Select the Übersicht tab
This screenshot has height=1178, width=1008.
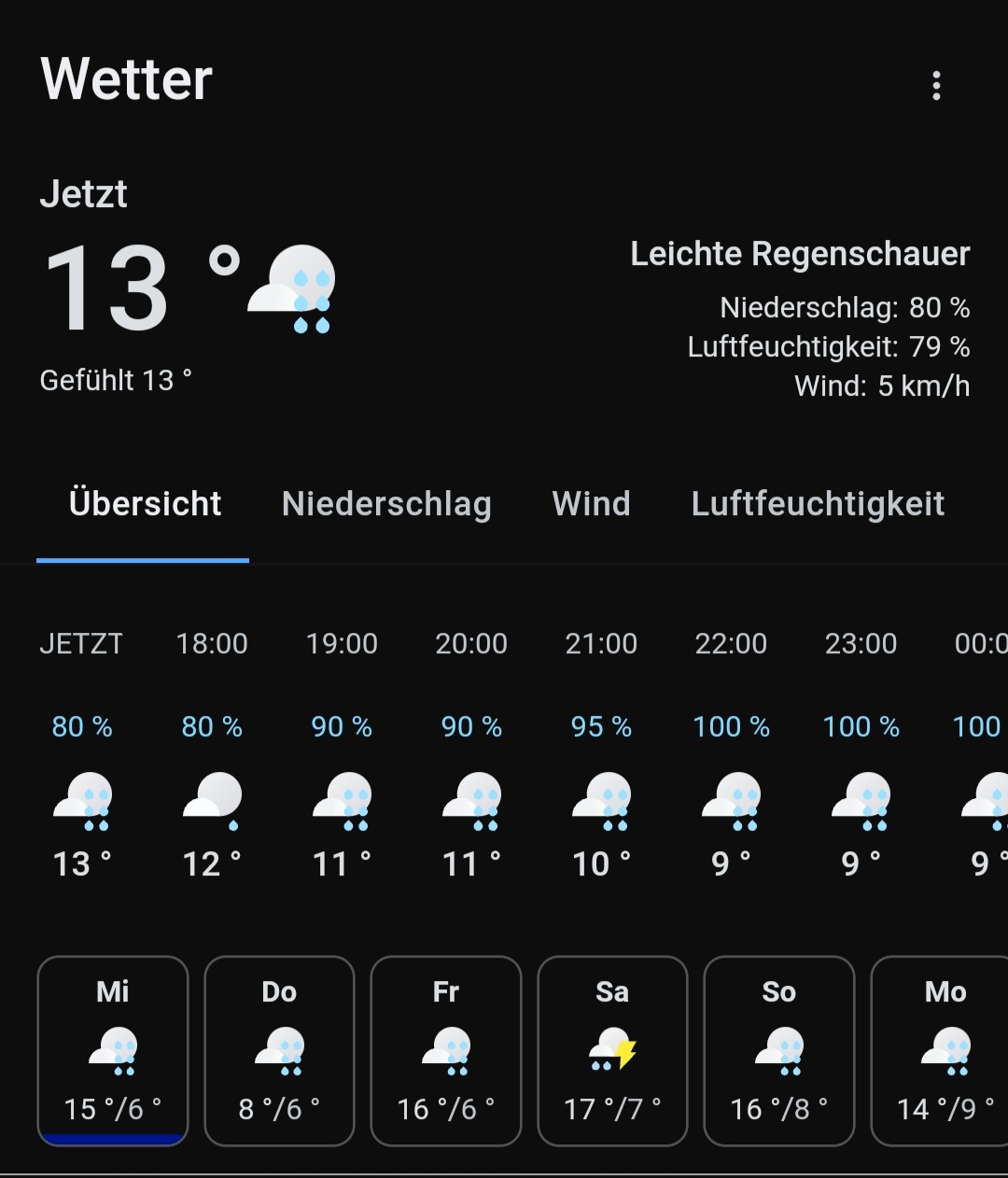tap(145, 504)
